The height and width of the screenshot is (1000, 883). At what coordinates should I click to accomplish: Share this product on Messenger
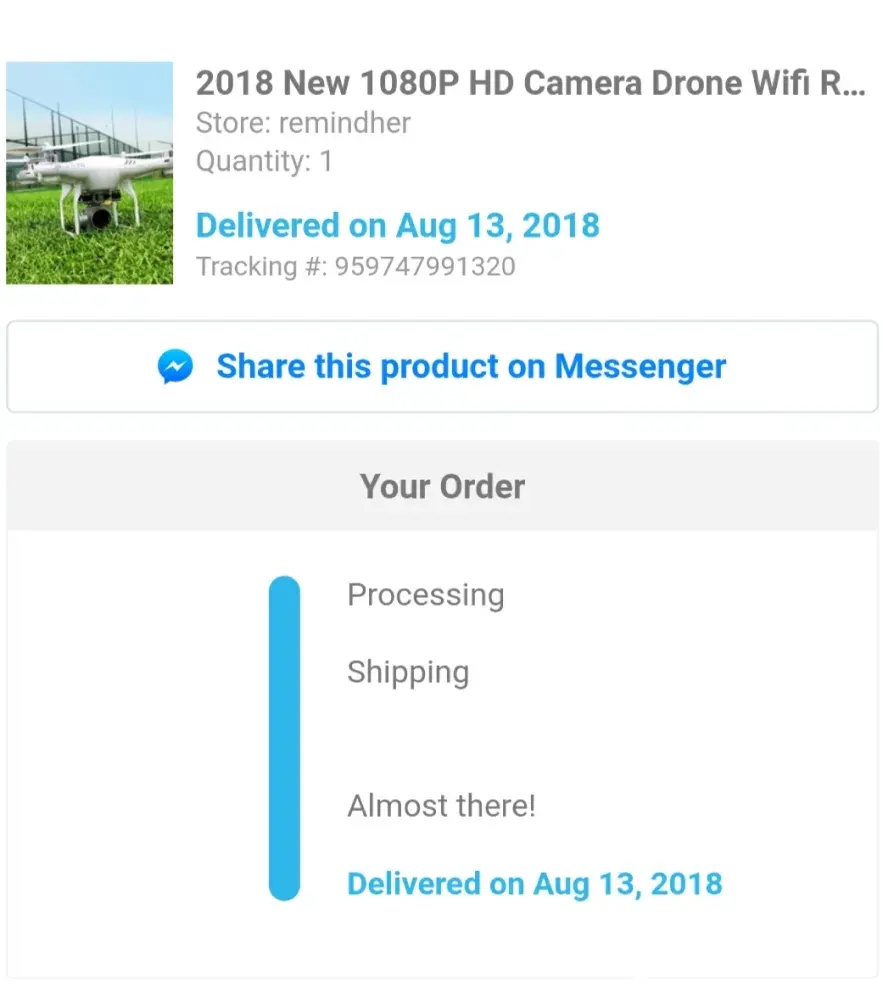pyautogui.click(x=442, y=367)
